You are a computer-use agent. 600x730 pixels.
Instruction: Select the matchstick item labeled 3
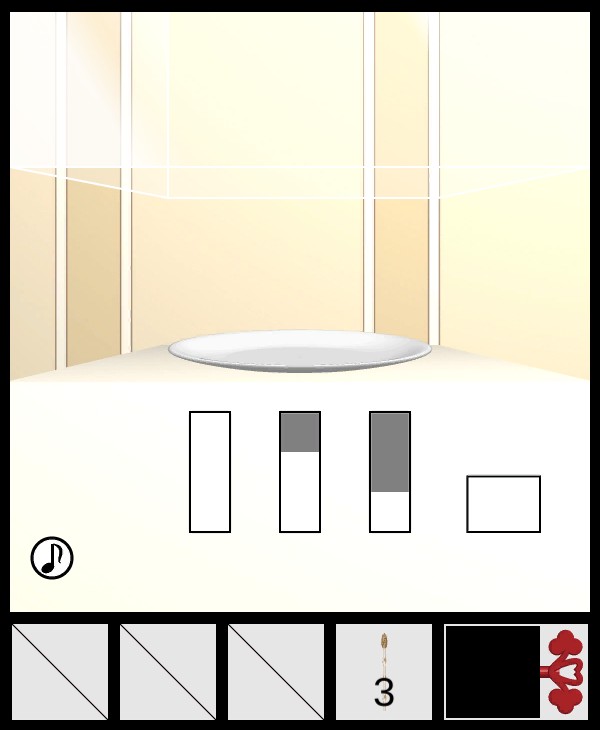click(384, 672)
